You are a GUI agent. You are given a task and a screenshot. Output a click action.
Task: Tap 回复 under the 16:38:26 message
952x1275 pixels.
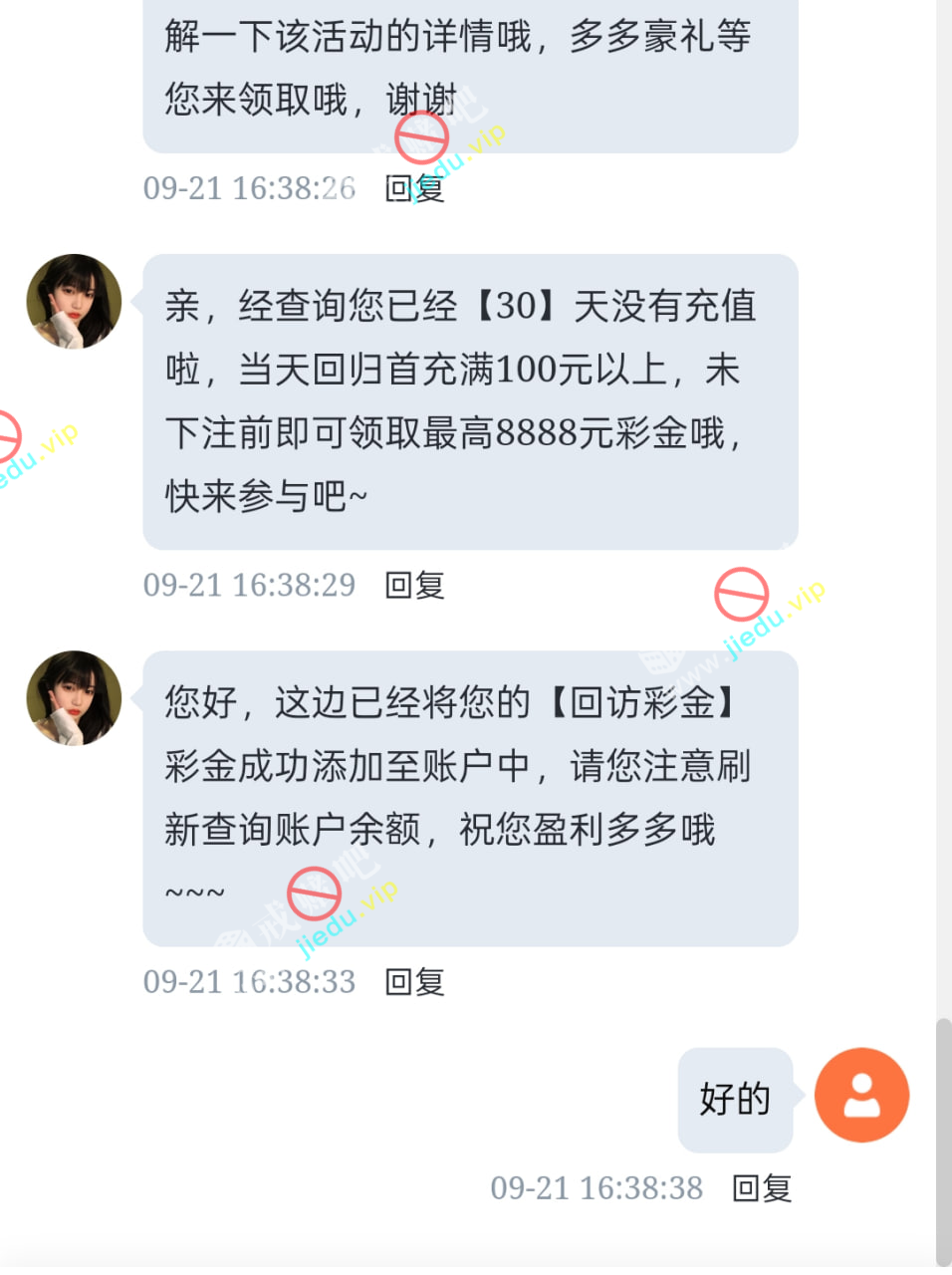414,188
